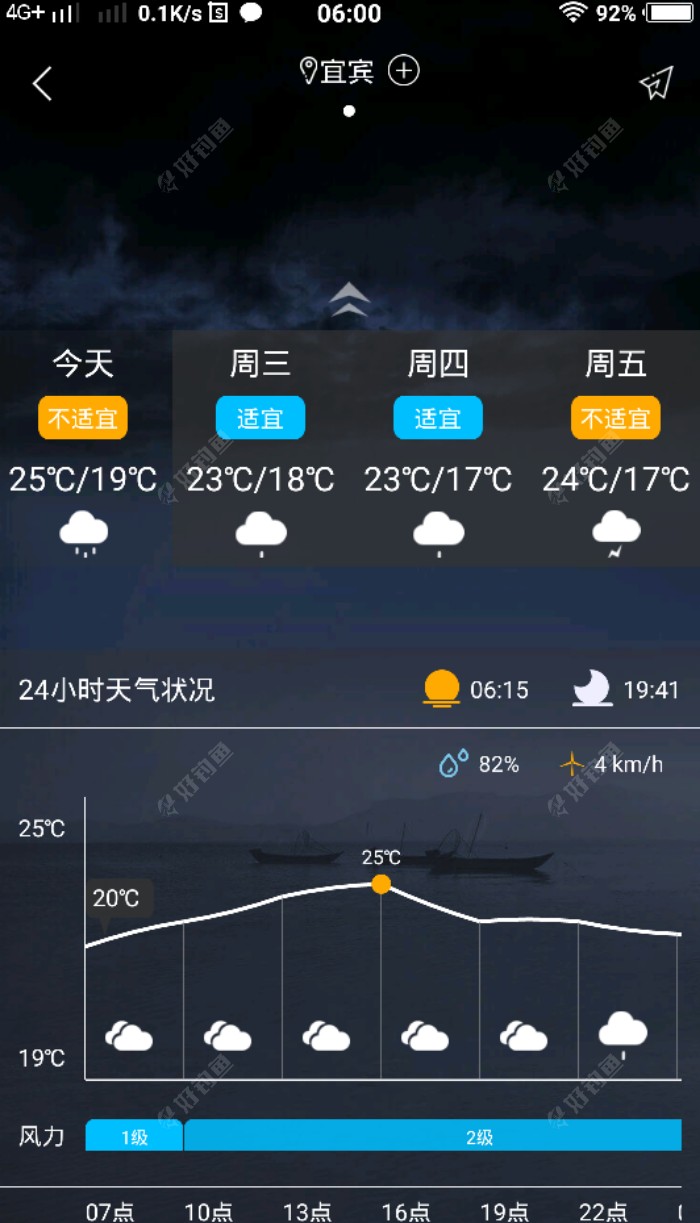Expand the panel with the up chevron
700x1223 pixels.
(x=349, y=299)
